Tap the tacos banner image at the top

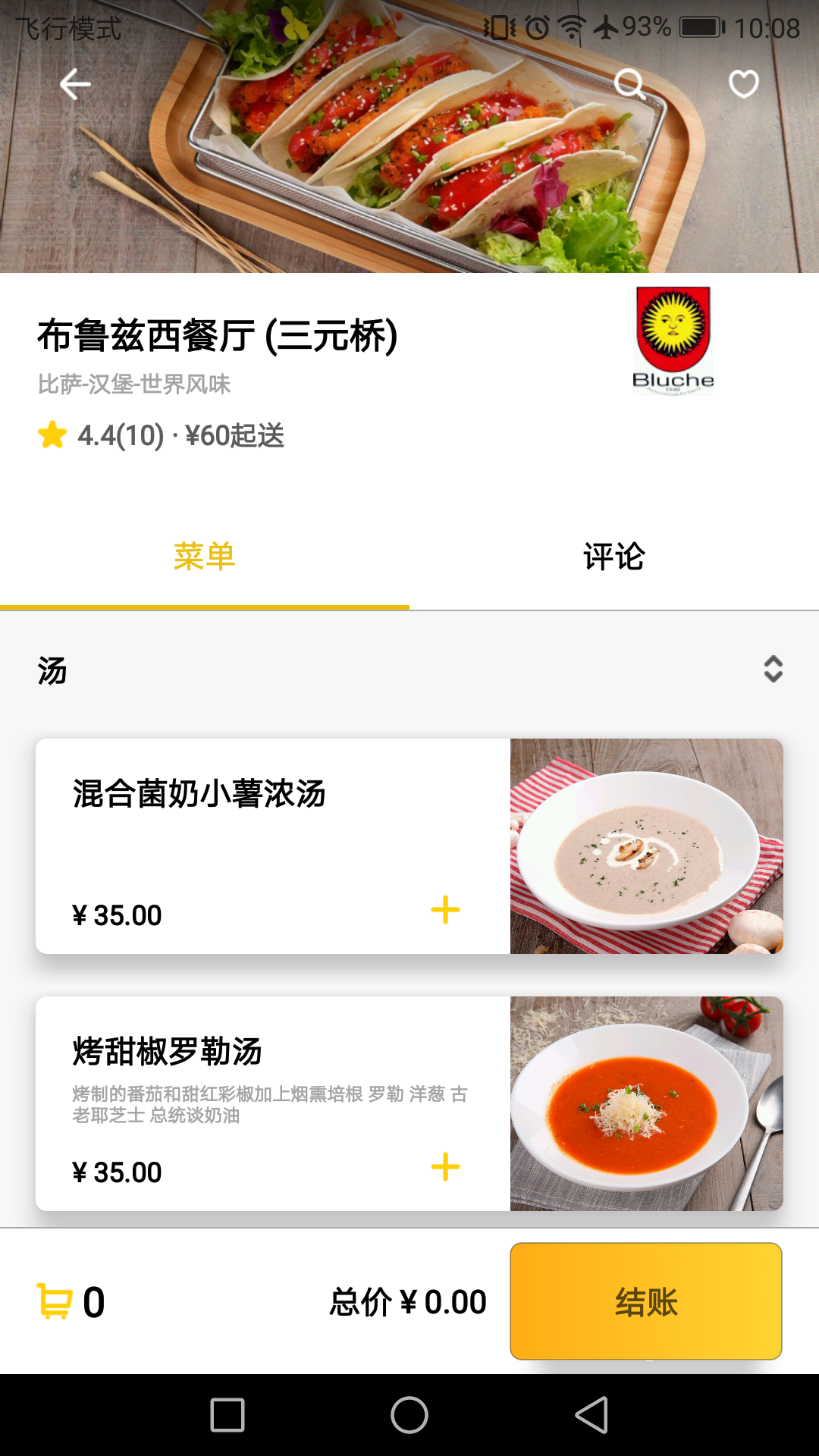[x=409, y=136]
